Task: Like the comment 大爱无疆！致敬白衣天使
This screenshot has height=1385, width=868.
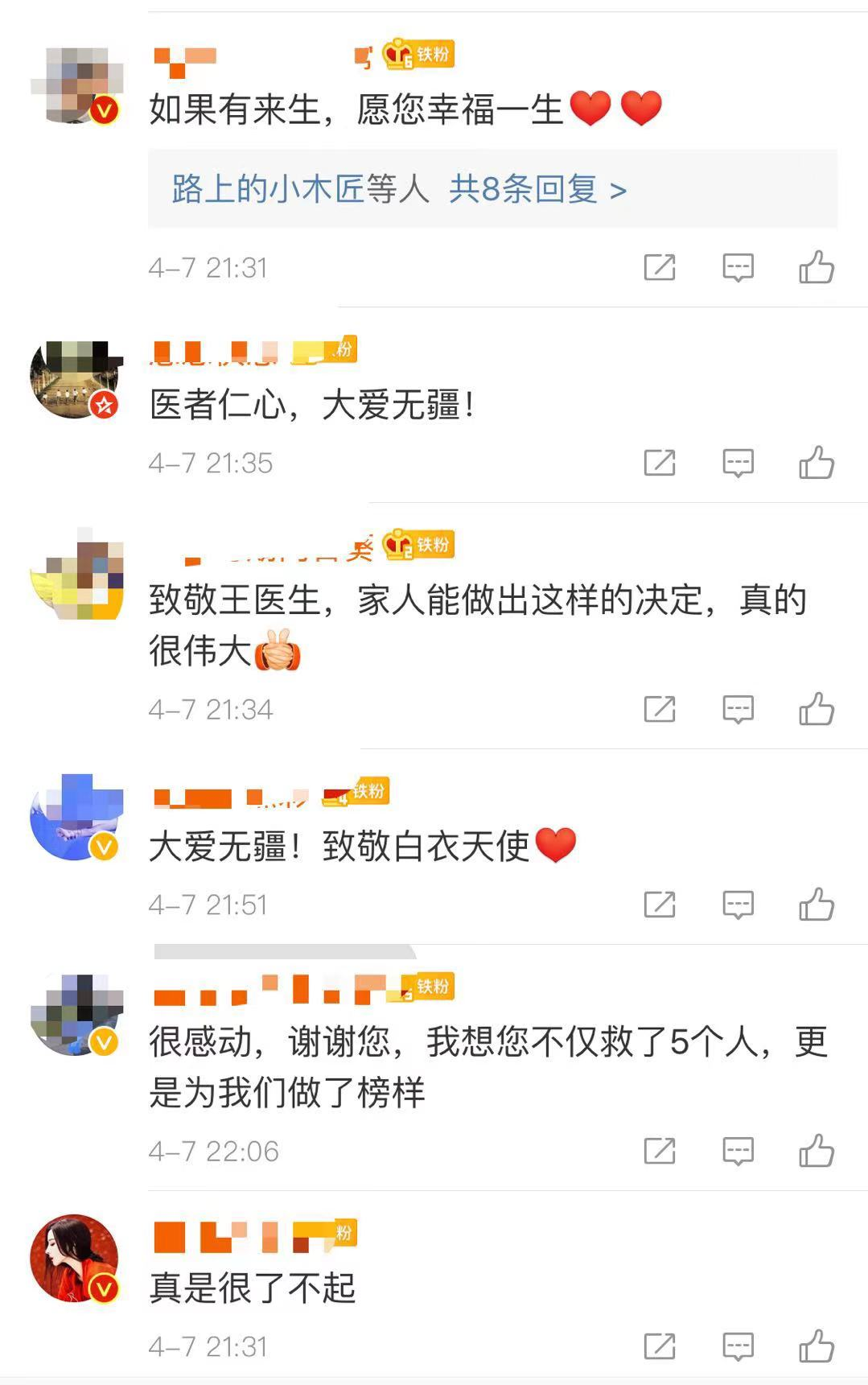Action: [x=817, y=905]
